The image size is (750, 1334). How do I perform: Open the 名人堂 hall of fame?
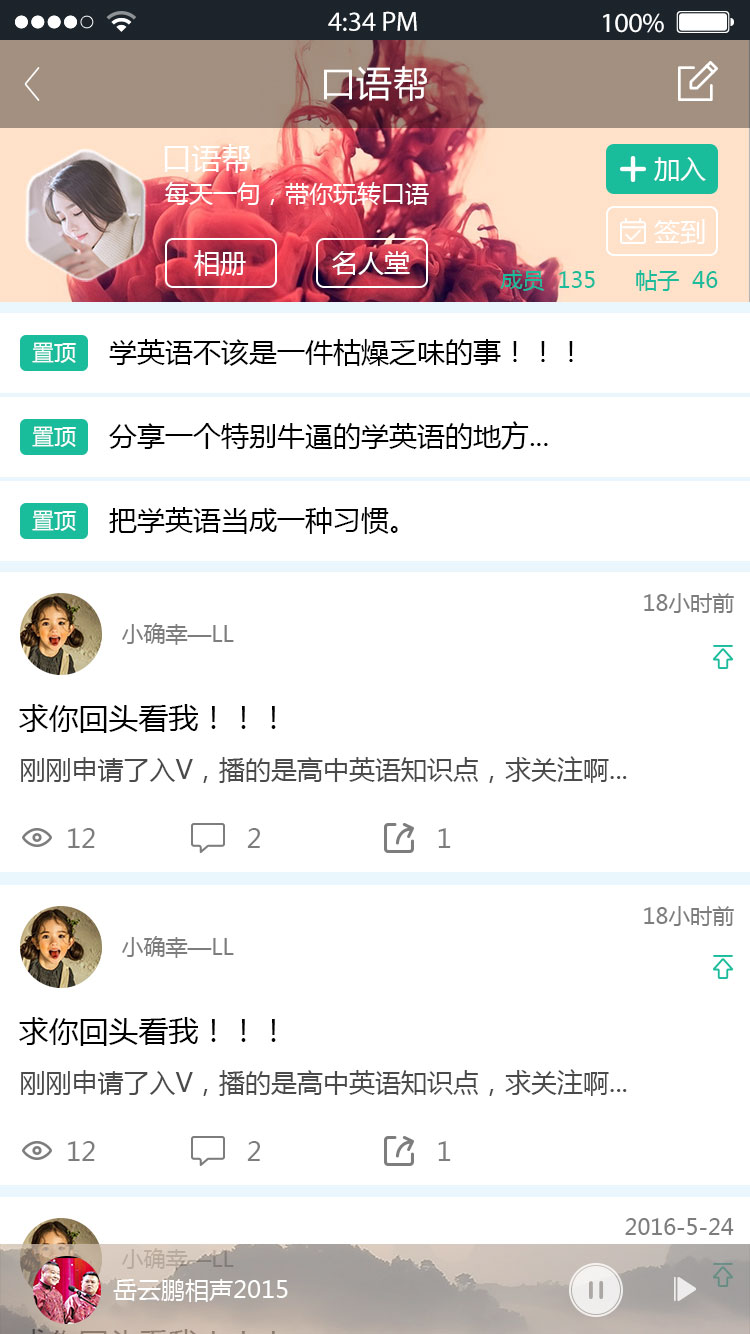pos(371,263)
